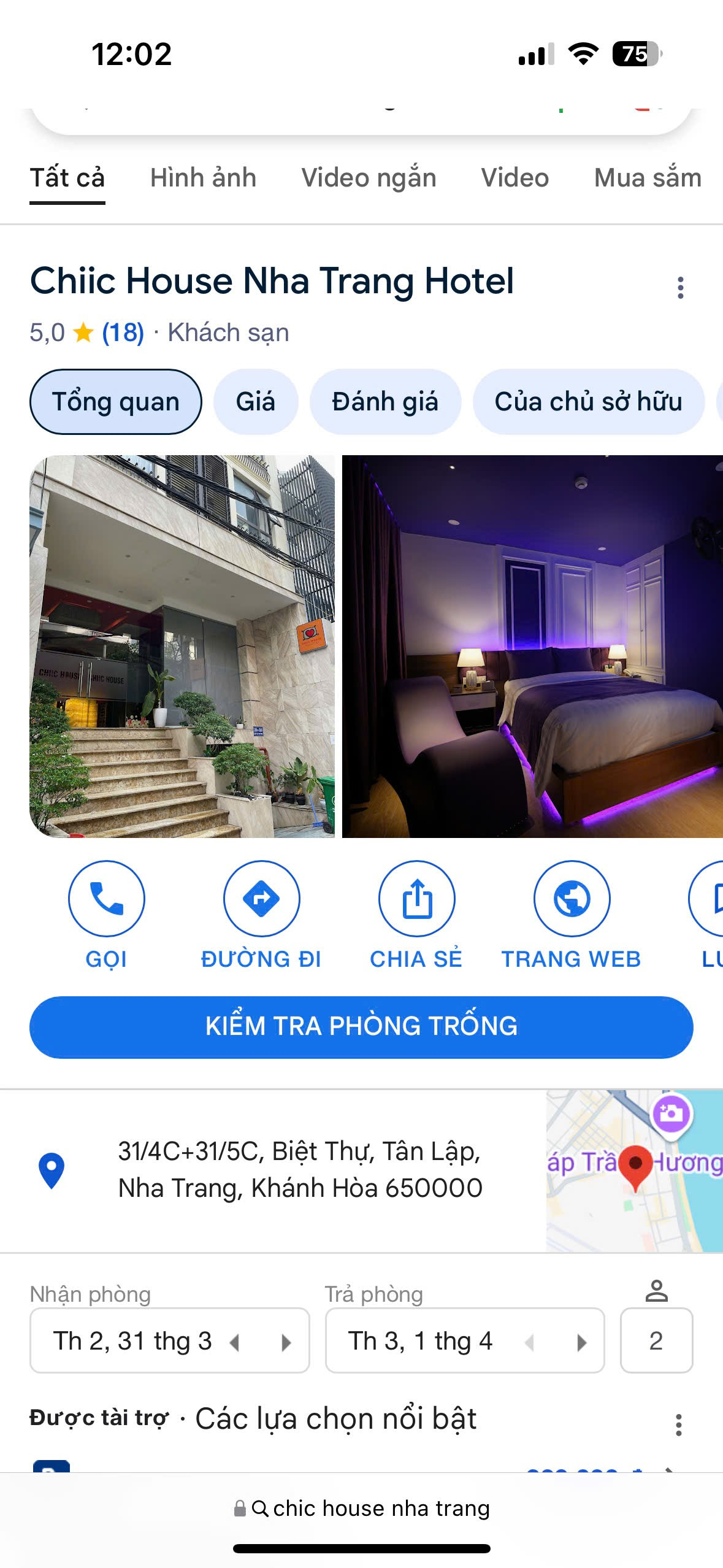723x1568 pixels.
Task: Switch to the Hình ảnh tab
Action: point(203,179)
